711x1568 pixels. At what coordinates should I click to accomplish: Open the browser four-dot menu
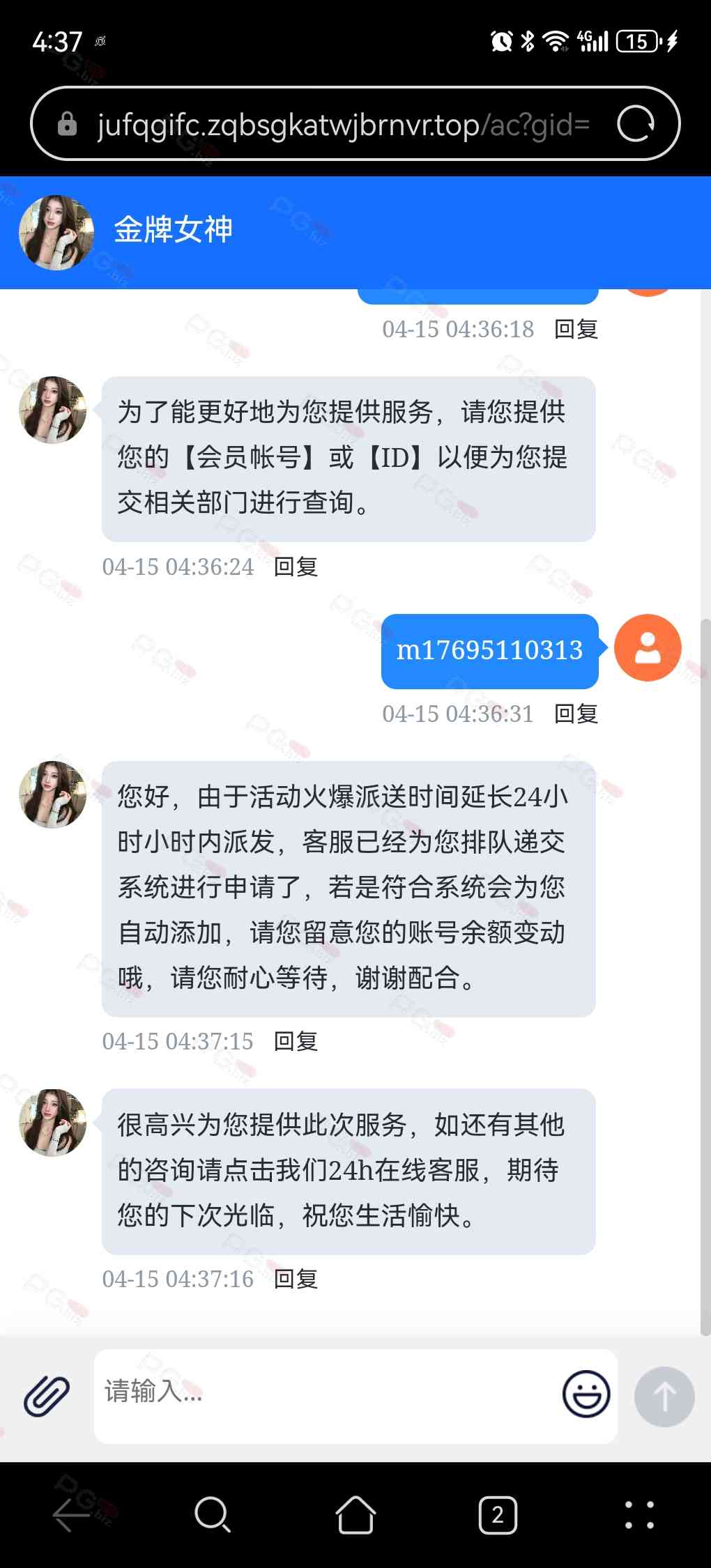click(639, 1514)
